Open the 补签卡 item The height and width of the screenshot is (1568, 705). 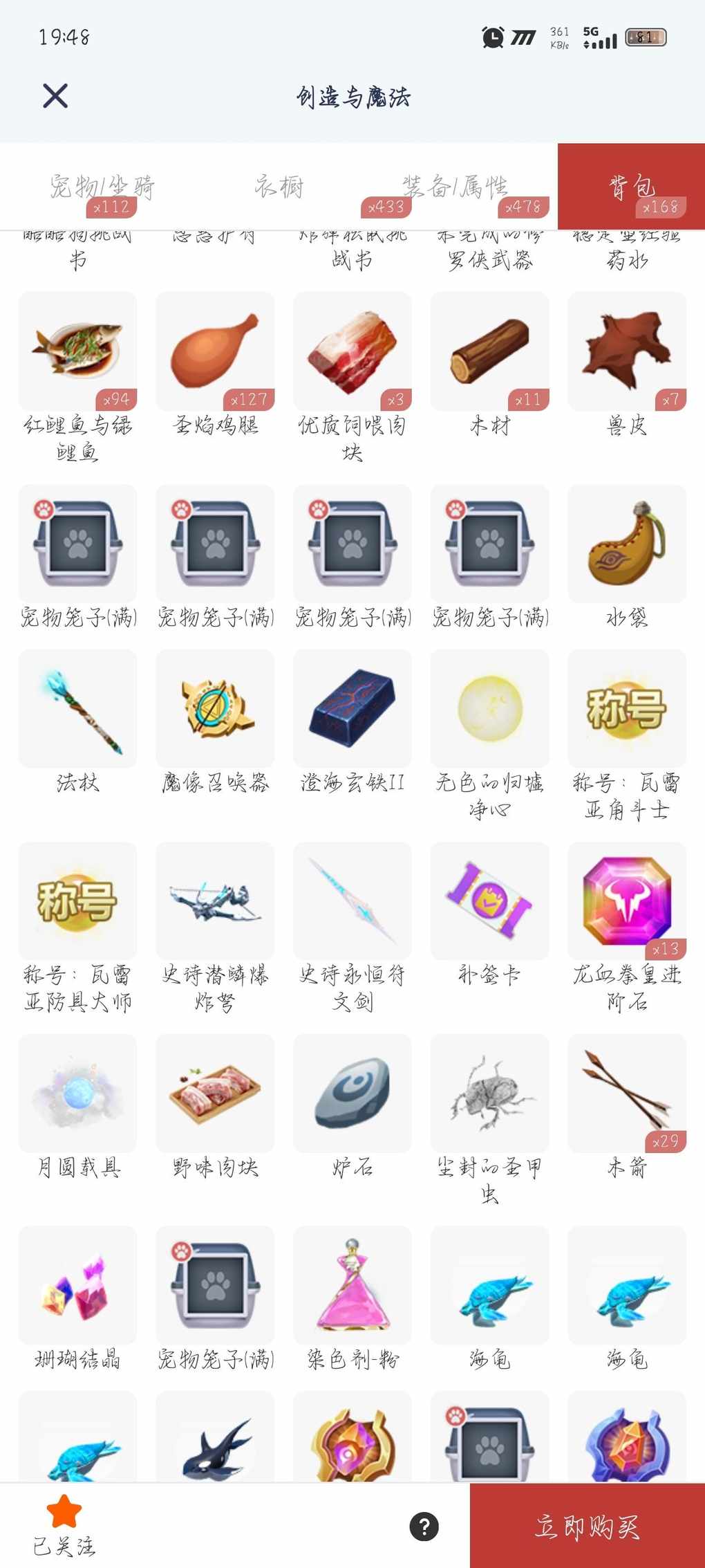click(489, 901)
